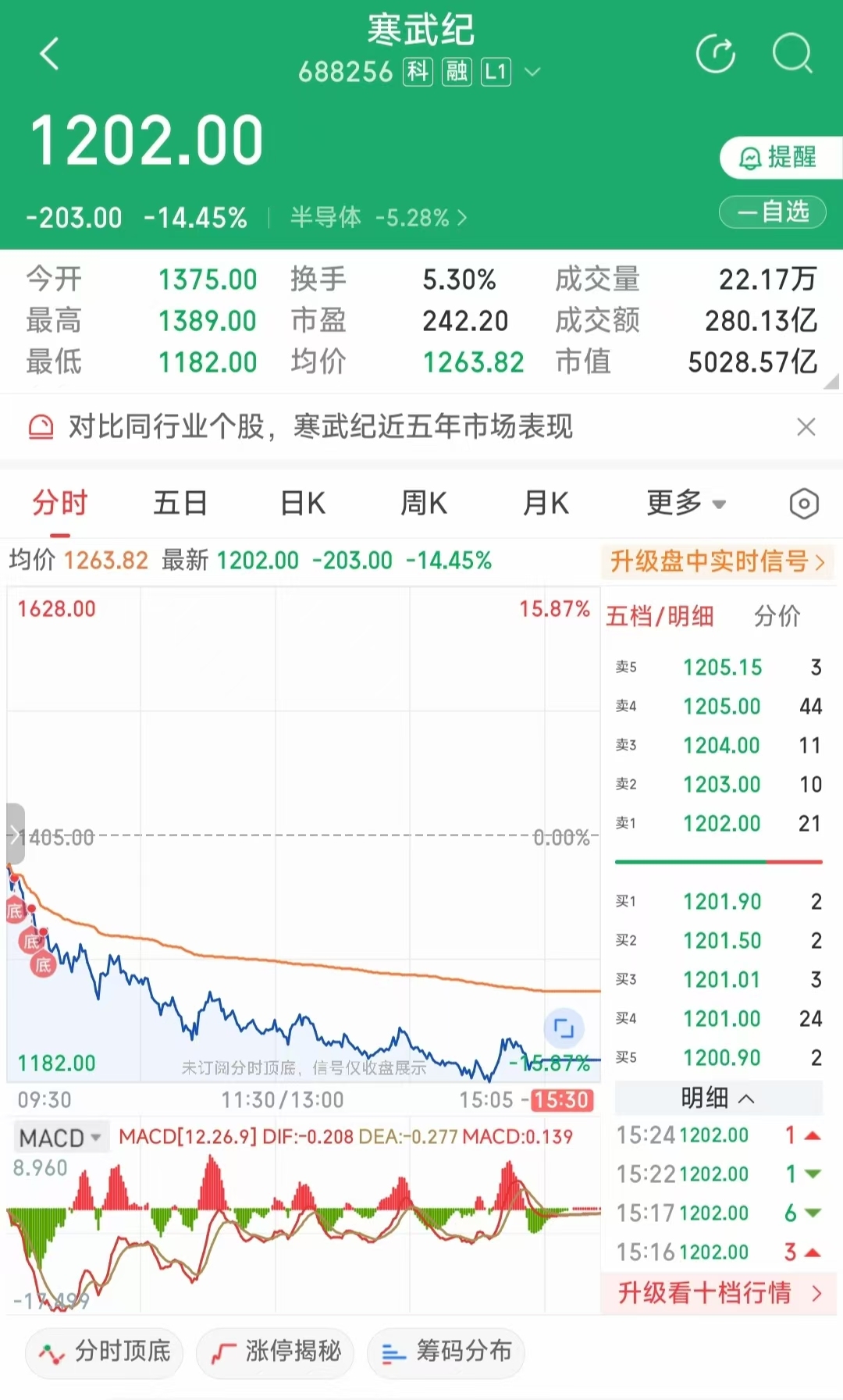
Task: Click the back arrow to exit stock page
Action: [x=49, y=55]
